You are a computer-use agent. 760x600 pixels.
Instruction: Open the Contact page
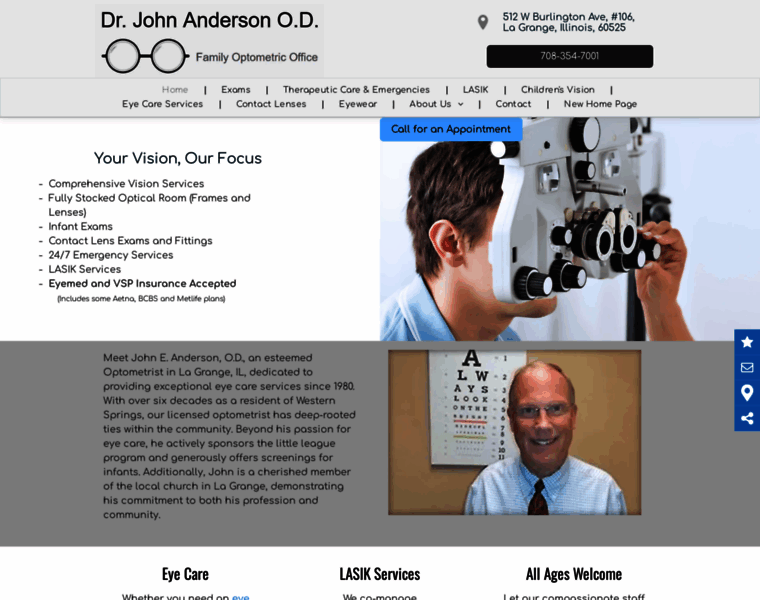[513, 104]
